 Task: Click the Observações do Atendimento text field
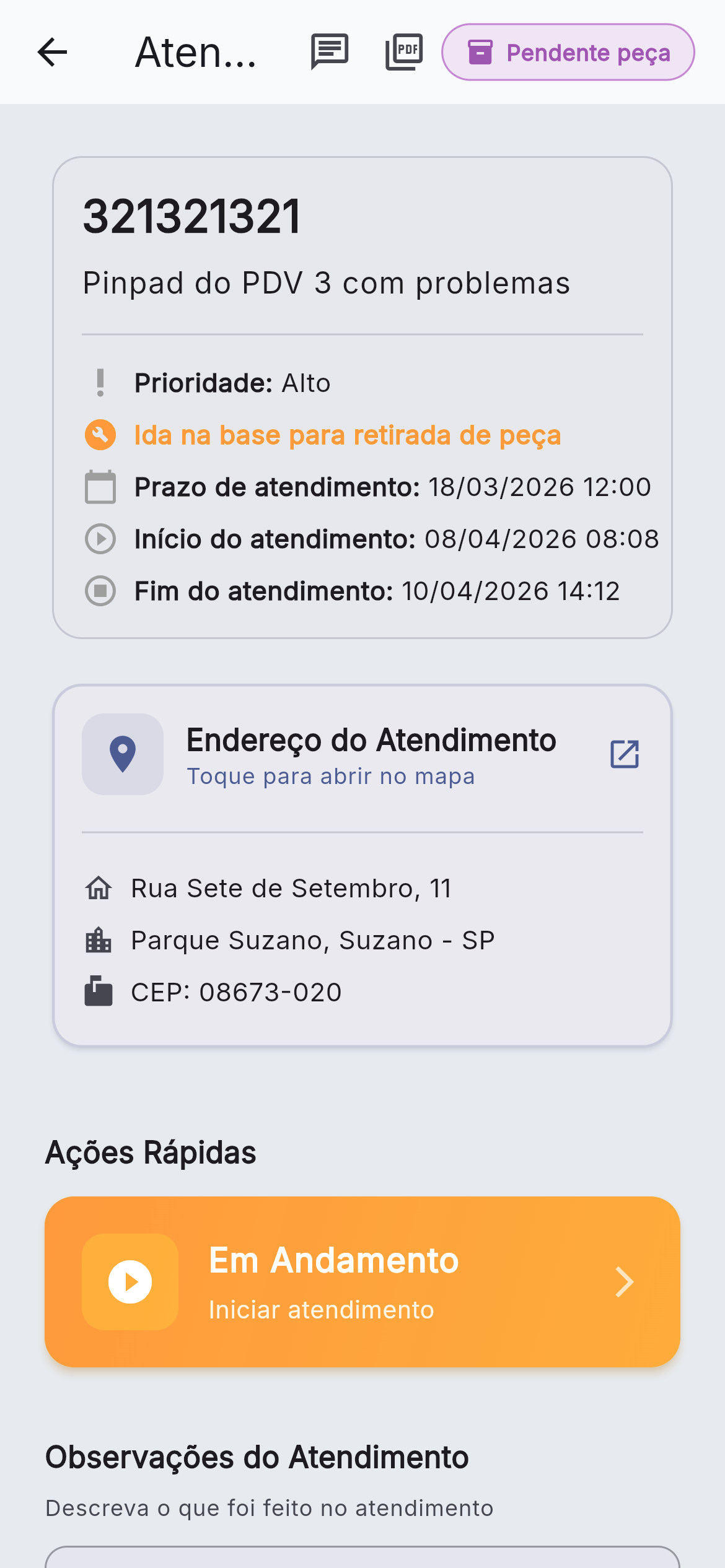click(362, 1557)
